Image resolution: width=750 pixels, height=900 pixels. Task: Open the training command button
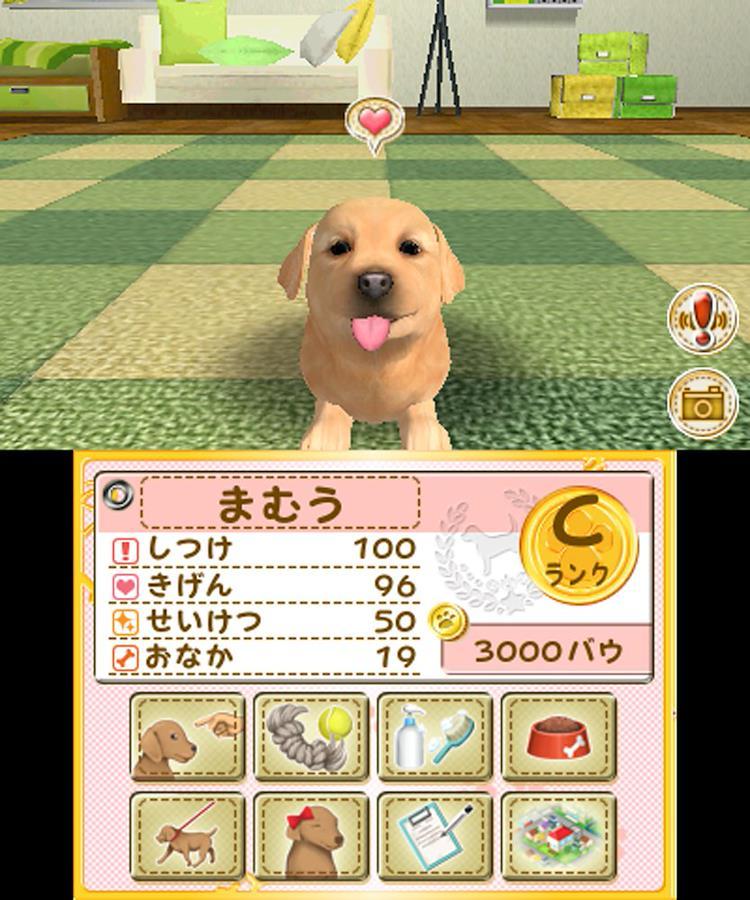[x=188, y=738]
